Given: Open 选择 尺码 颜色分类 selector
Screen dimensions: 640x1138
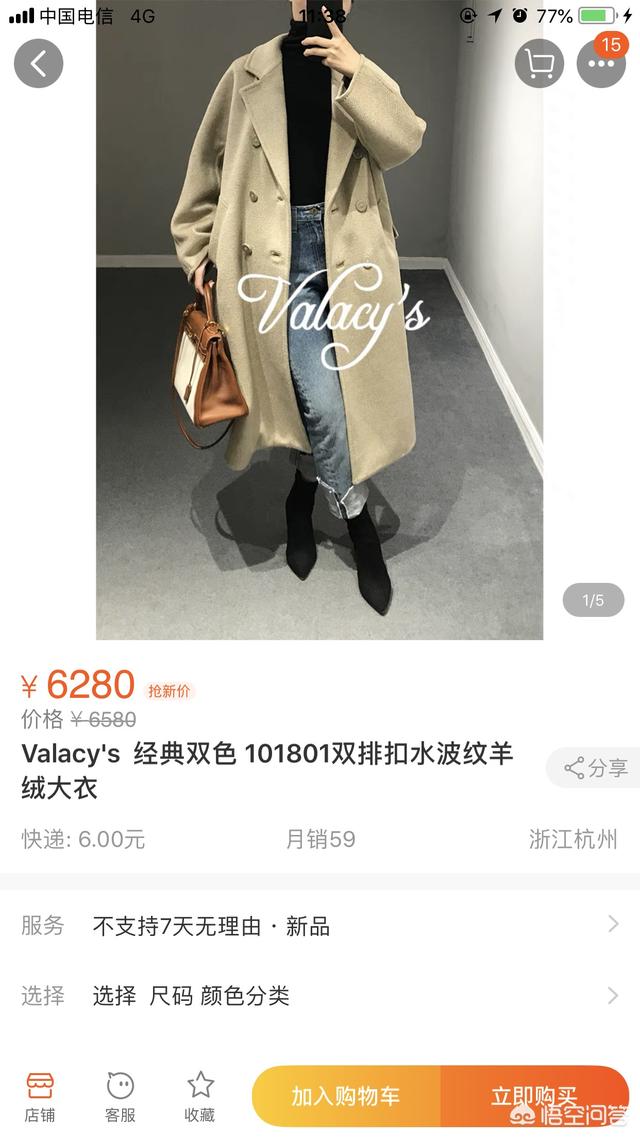Looking at the screenshot, I should (320, 995).
